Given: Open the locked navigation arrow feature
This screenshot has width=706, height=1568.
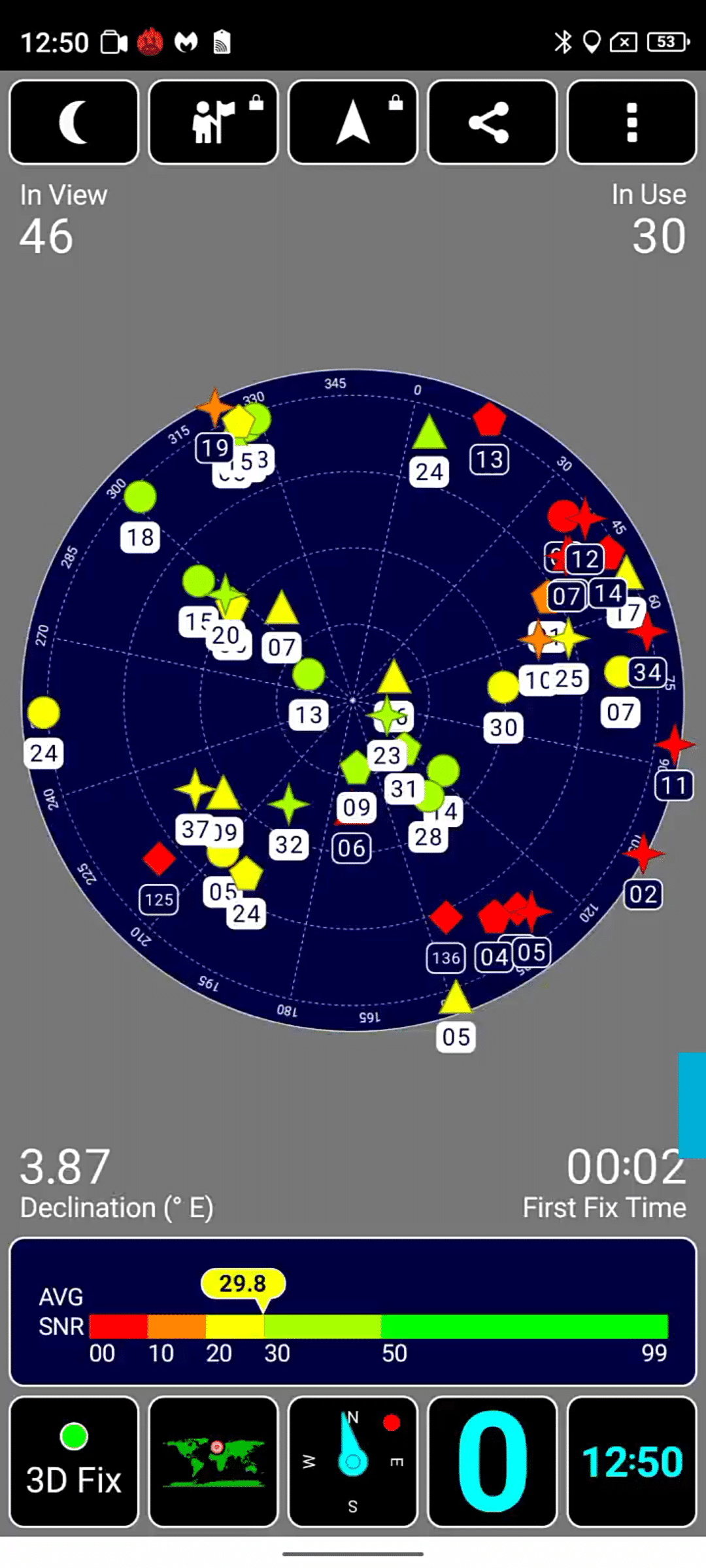Looking at the screenshot, I should click(x=353, y=122).
